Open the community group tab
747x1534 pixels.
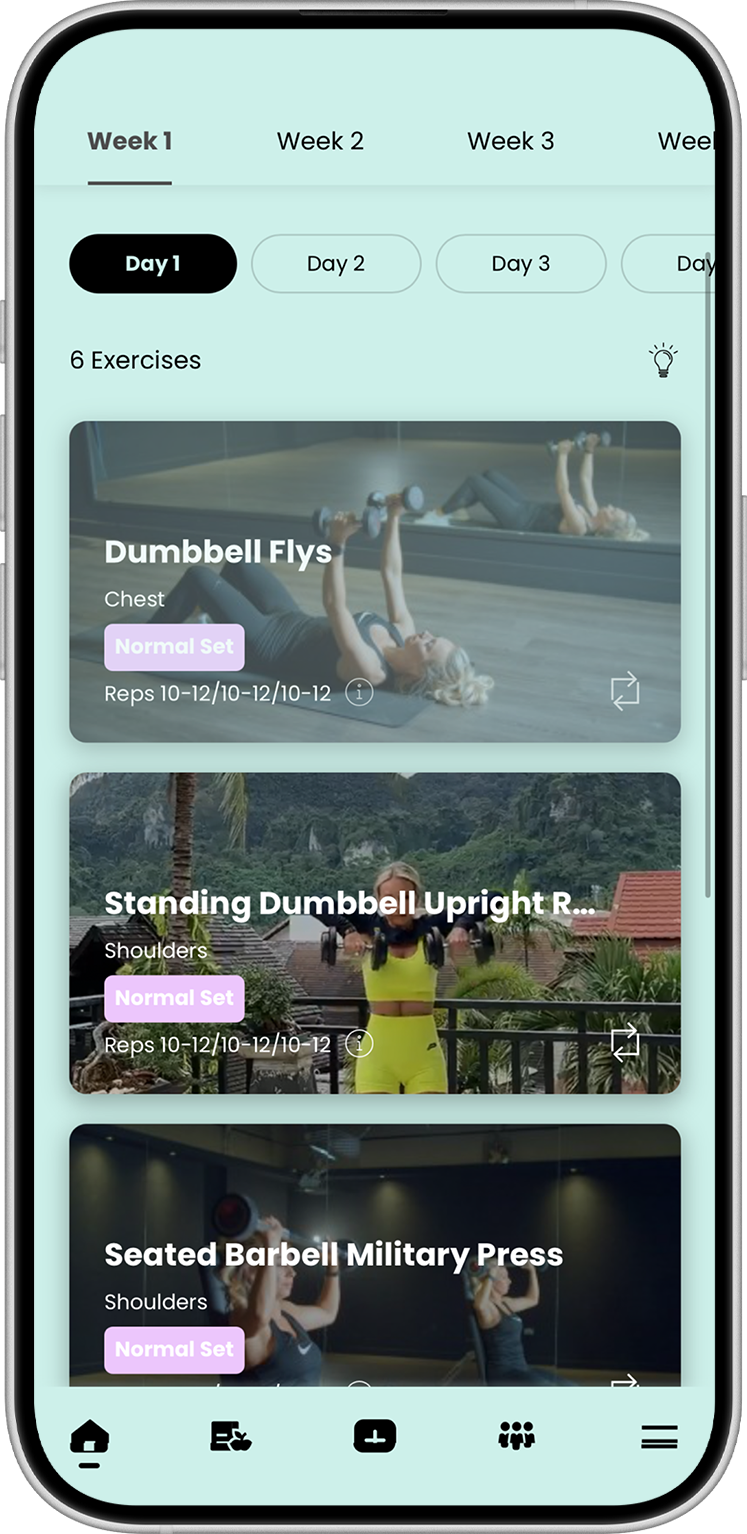coord(516,1437)
